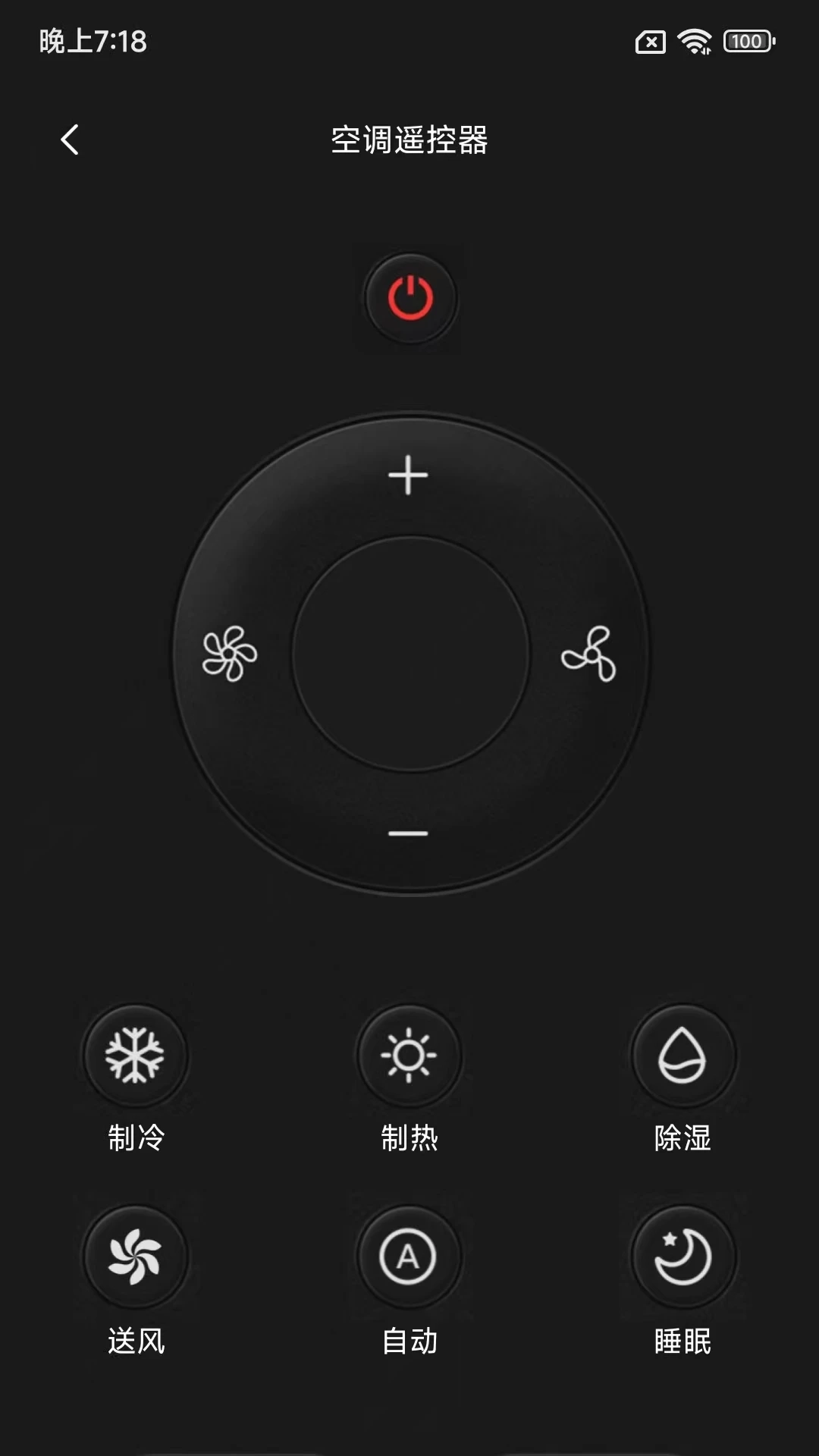Tap the three-blade fan icon on the dial
Screen dimensions: 819x1456
pos(589,654)
